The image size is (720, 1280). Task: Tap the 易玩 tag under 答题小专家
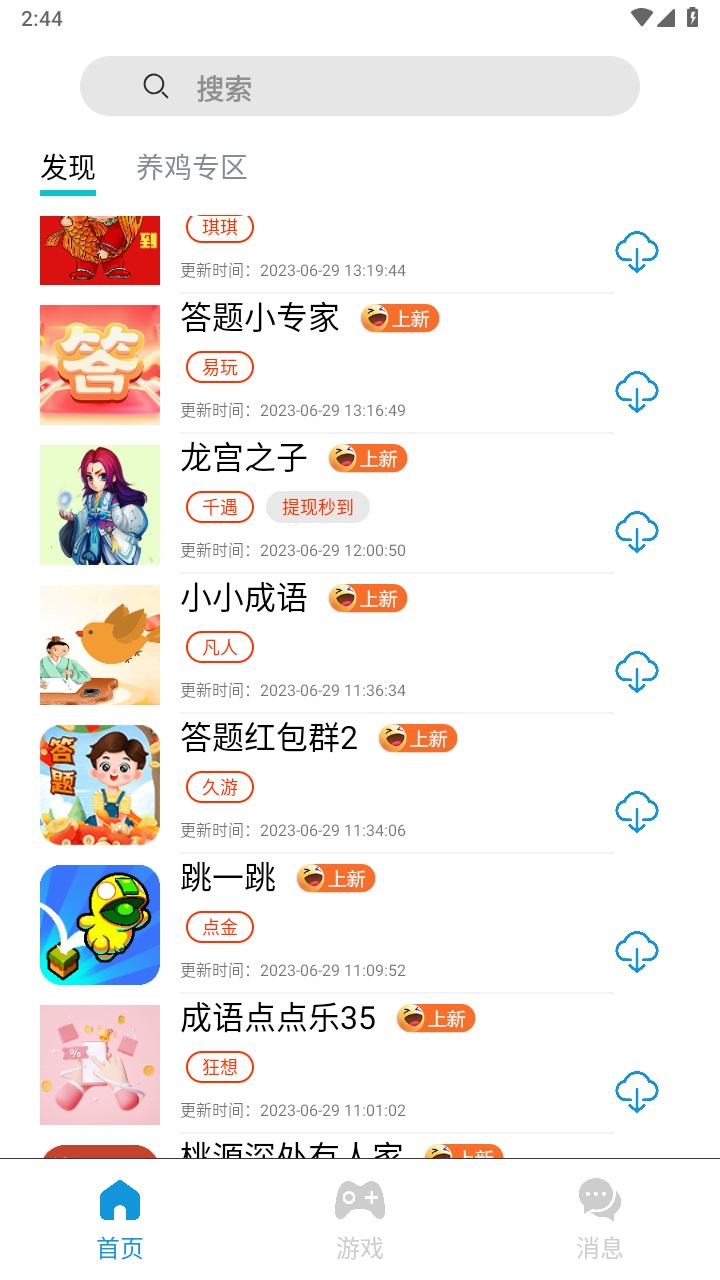[x=218, y=367]
